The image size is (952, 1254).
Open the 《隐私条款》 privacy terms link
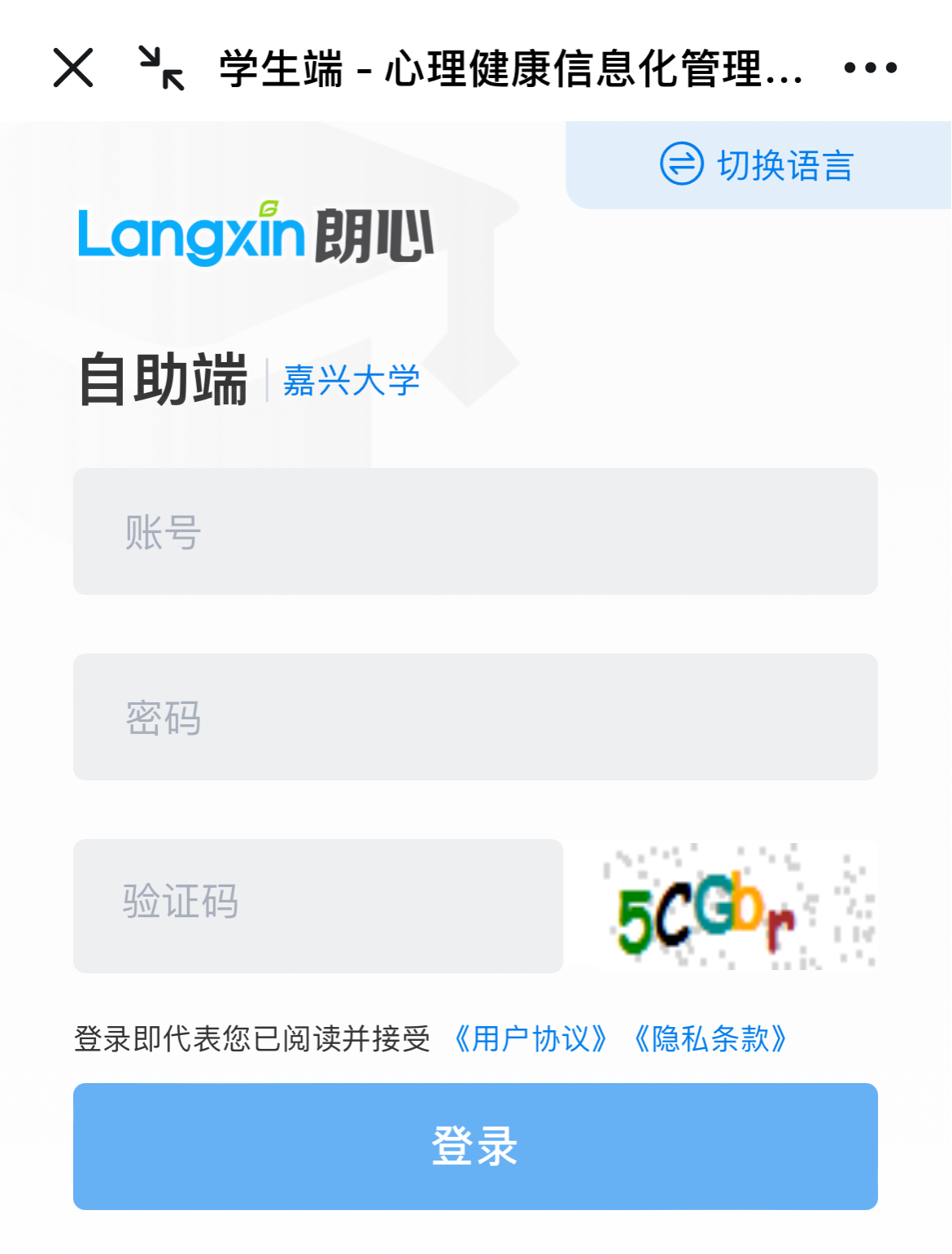click(710, 1039)
